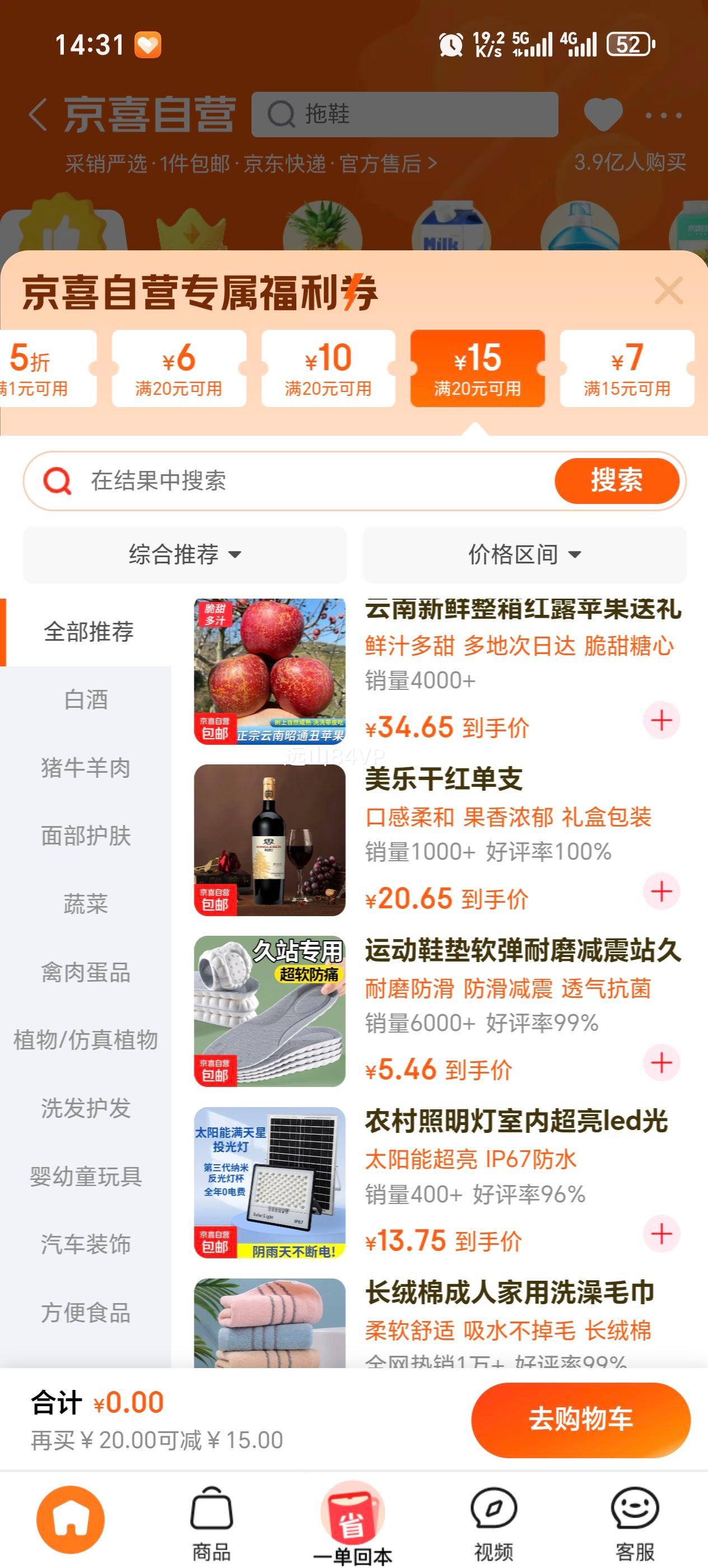Expand the 综合推荐 sort dropdown

pyautogui.click(x=184, y=554)
